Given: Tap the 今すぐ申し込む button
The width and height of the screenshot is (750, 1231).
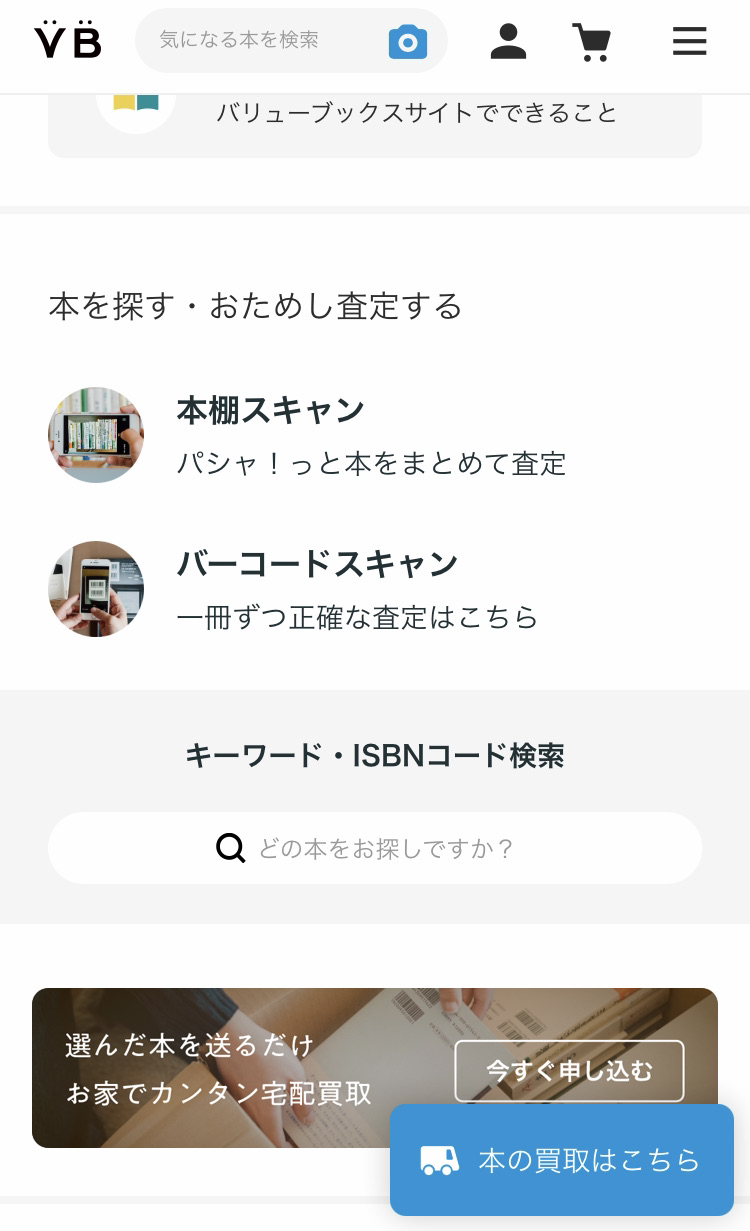Looking at the screenshot, I should point(569,1071).
